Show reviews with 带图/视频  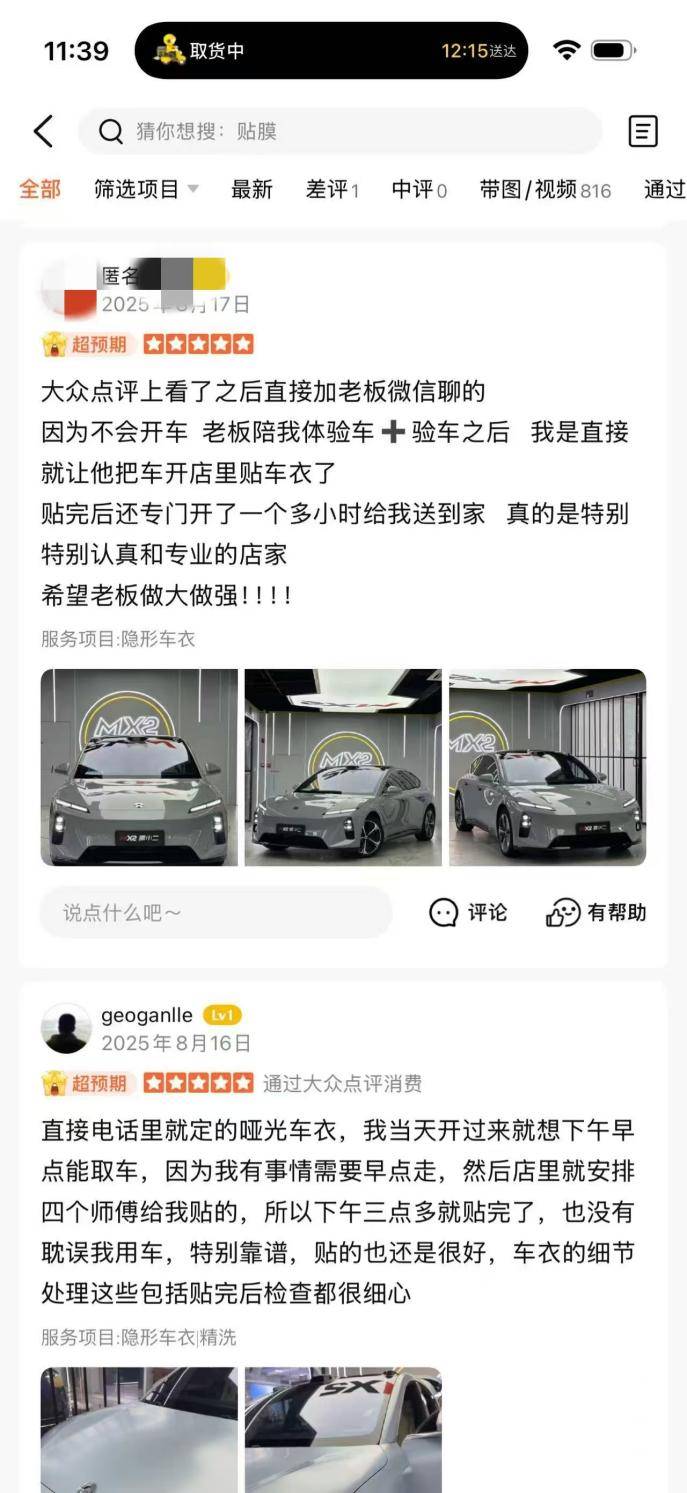[x=544, y=189]
